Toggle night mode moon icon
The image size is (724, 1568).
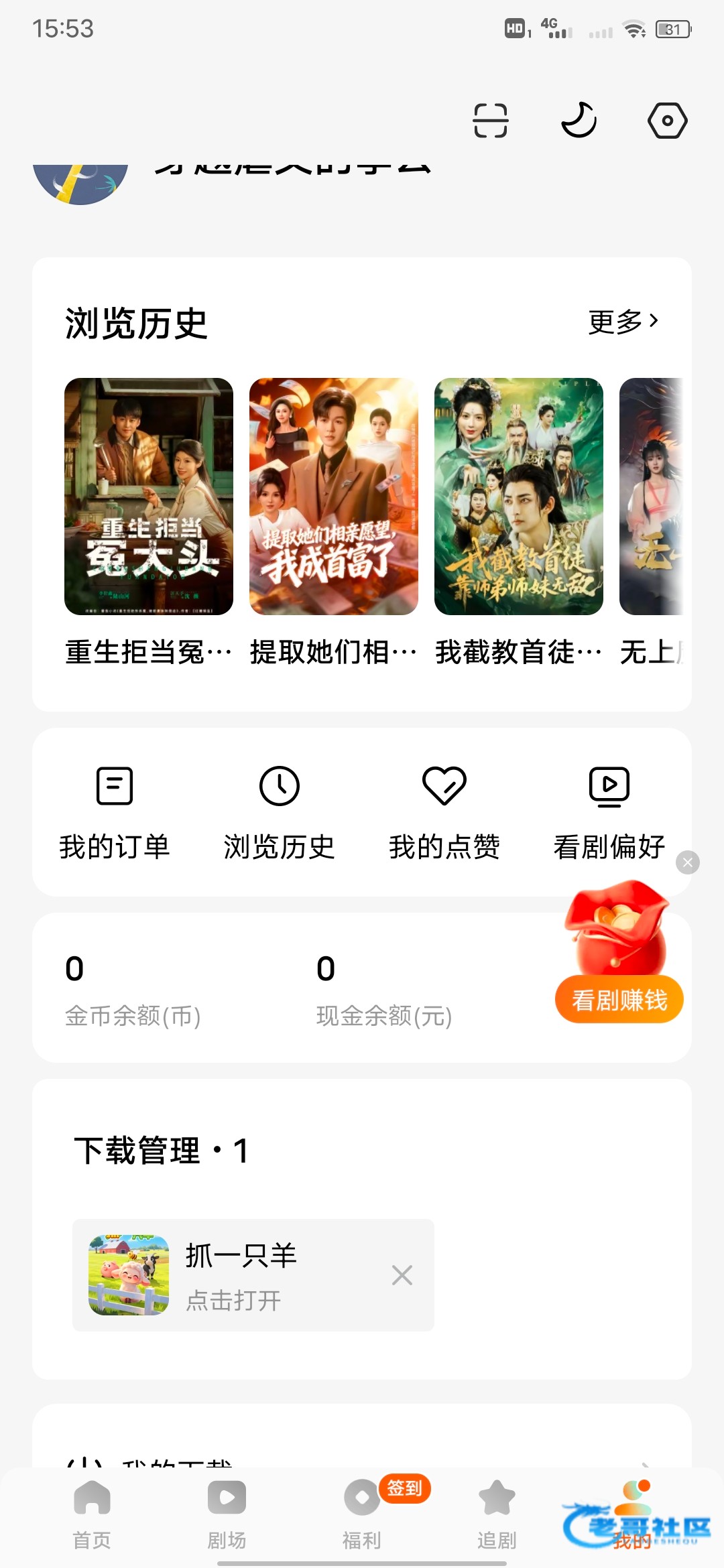(579, 121)
